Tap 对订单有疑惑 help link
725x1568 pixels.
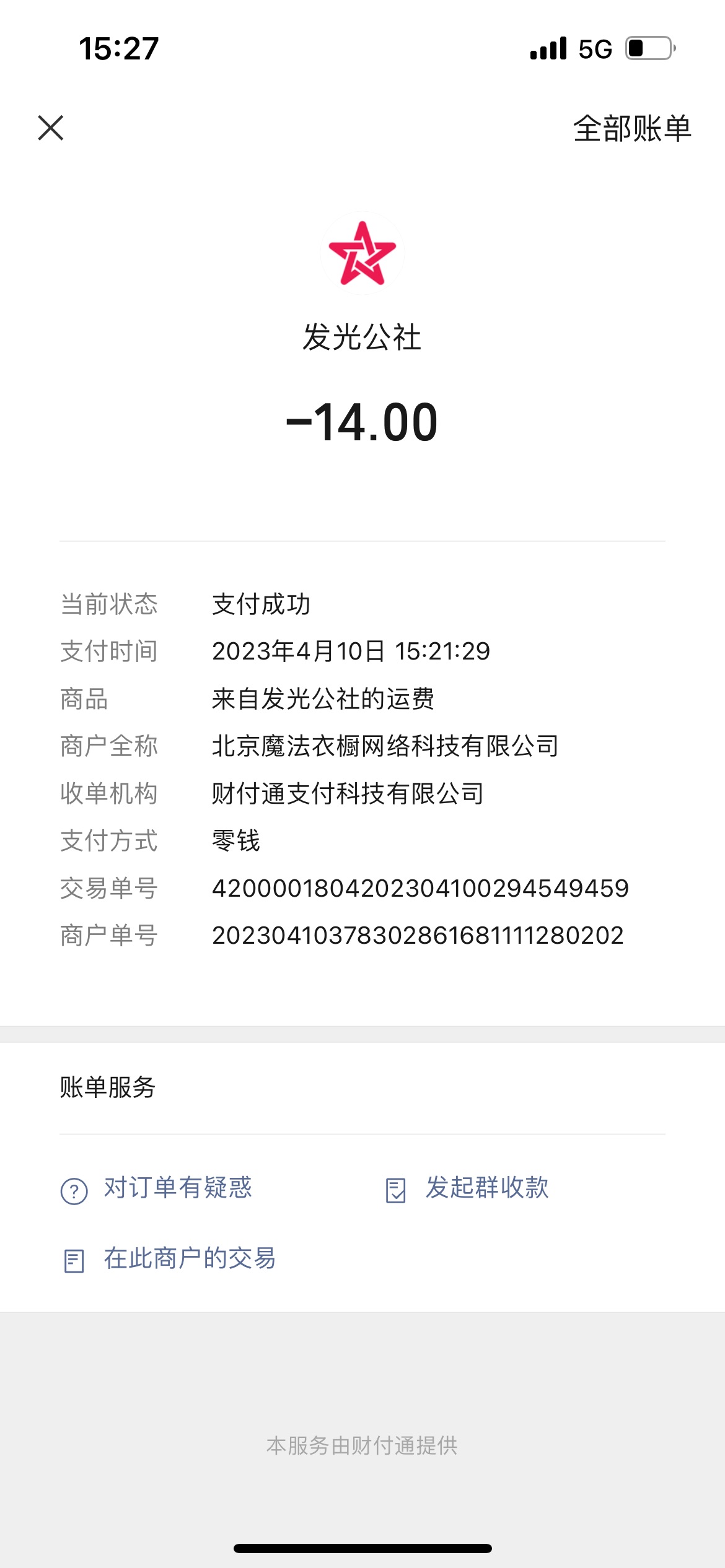coord(156,1188)
